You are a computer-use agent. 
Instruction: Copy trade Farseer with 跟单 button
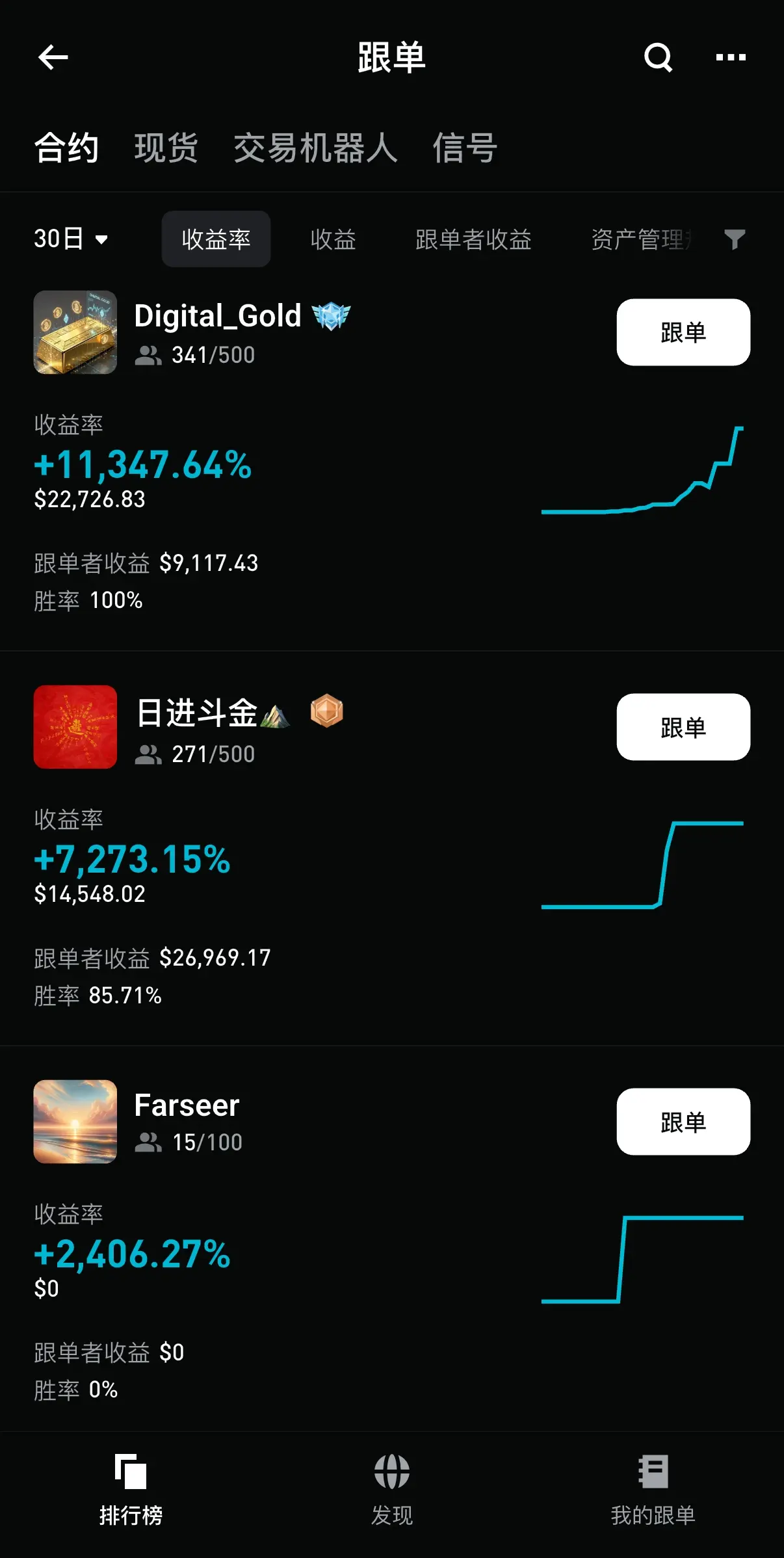(x=683, y=1122)
